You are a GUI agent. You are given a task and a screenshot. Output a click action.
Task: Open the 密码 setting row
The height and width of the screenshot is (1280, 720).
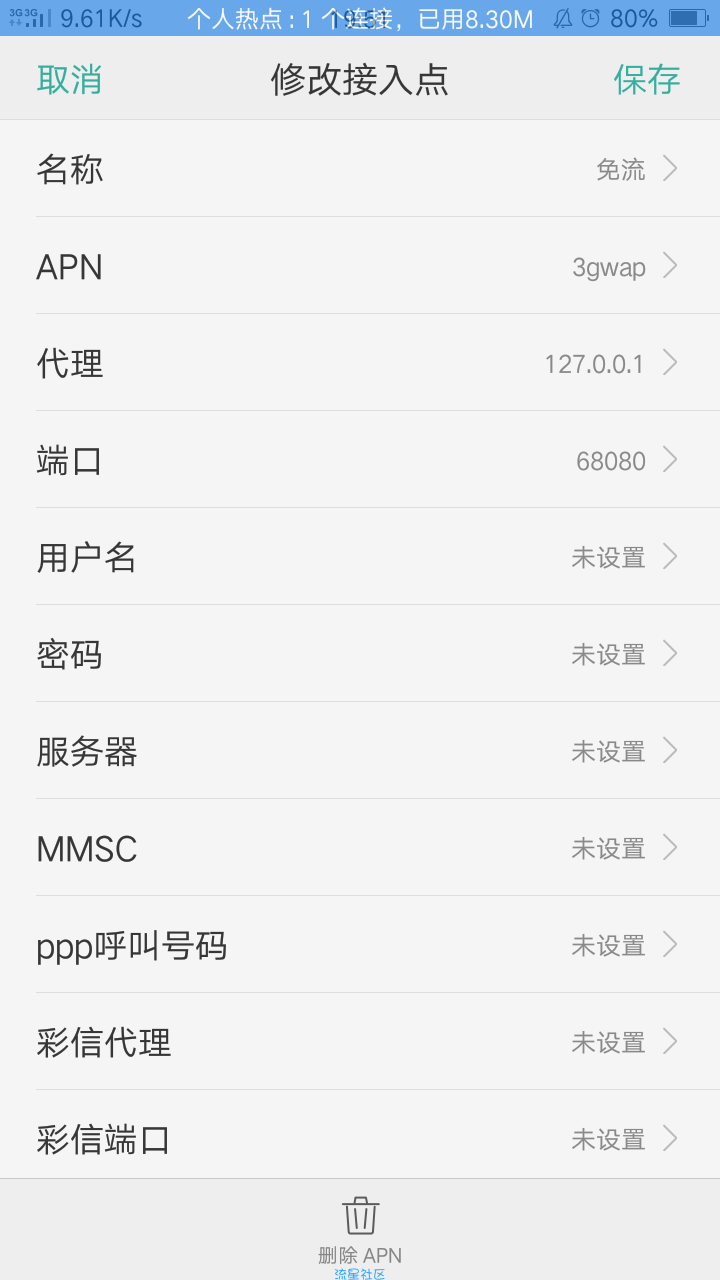(360, 654)
